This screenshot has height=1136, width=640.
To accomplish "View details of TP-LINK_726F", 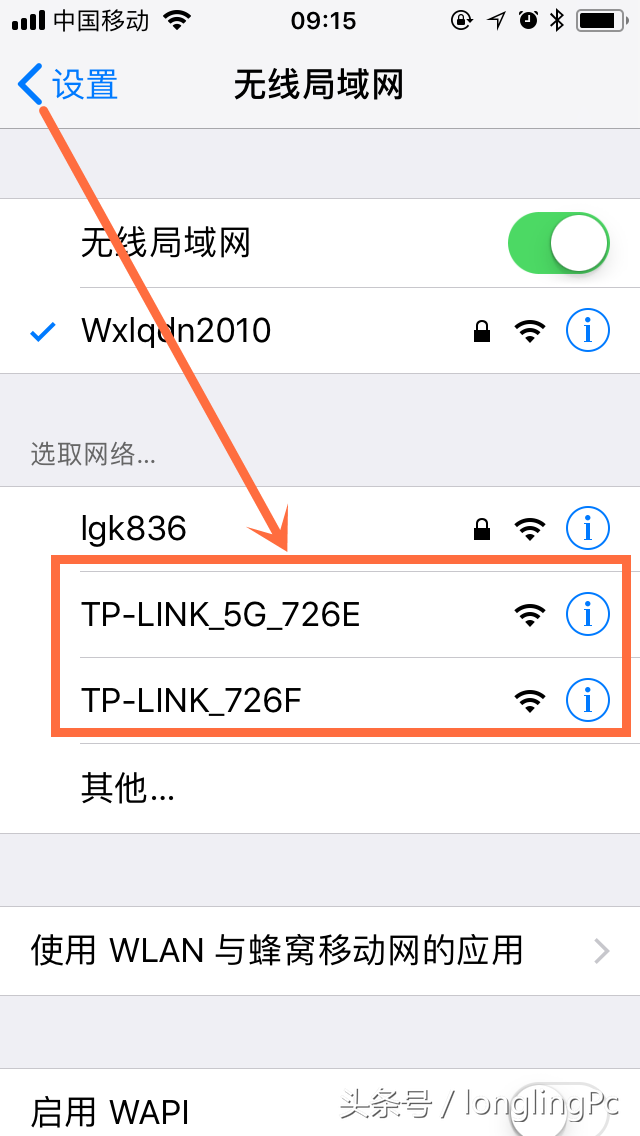I will tap(587, 701).
